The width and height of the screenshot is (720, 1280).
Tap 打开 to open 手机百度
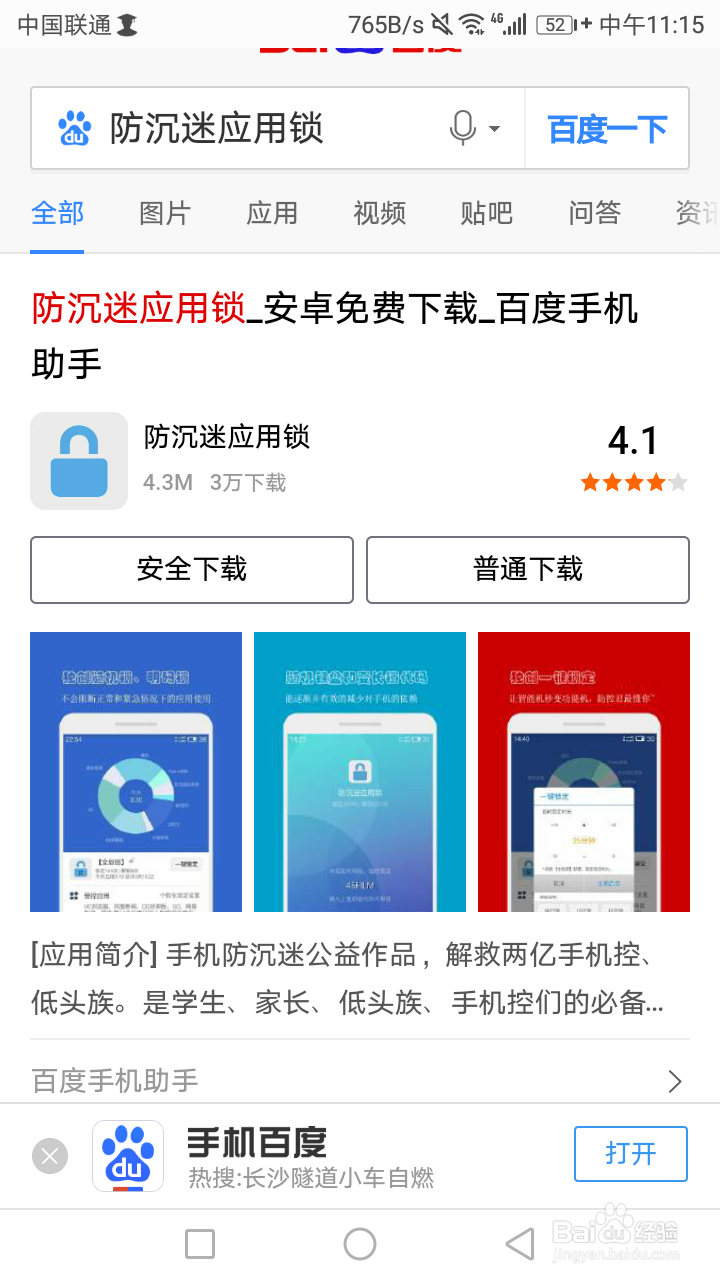[x=630, y=1154]
